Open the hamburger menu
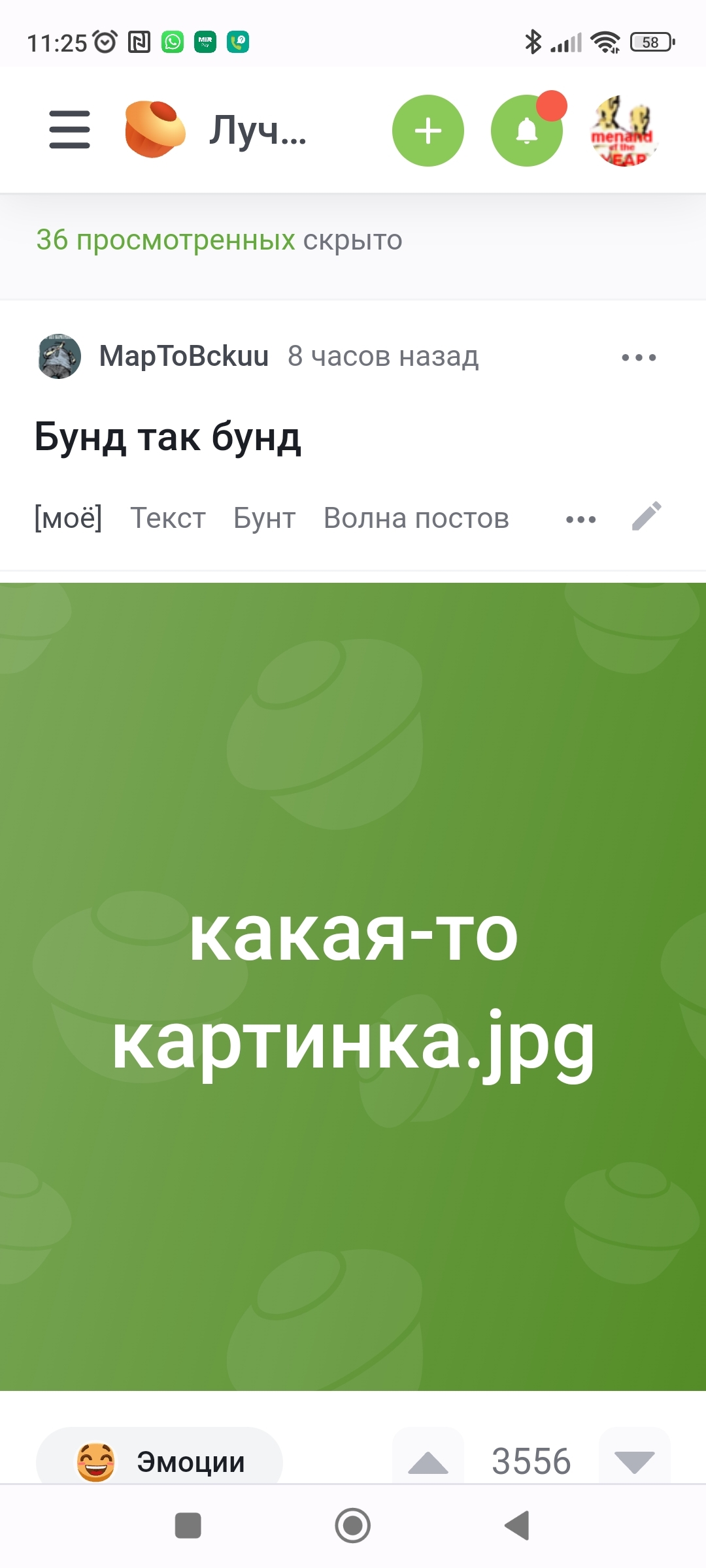 (x=69, y=129)
